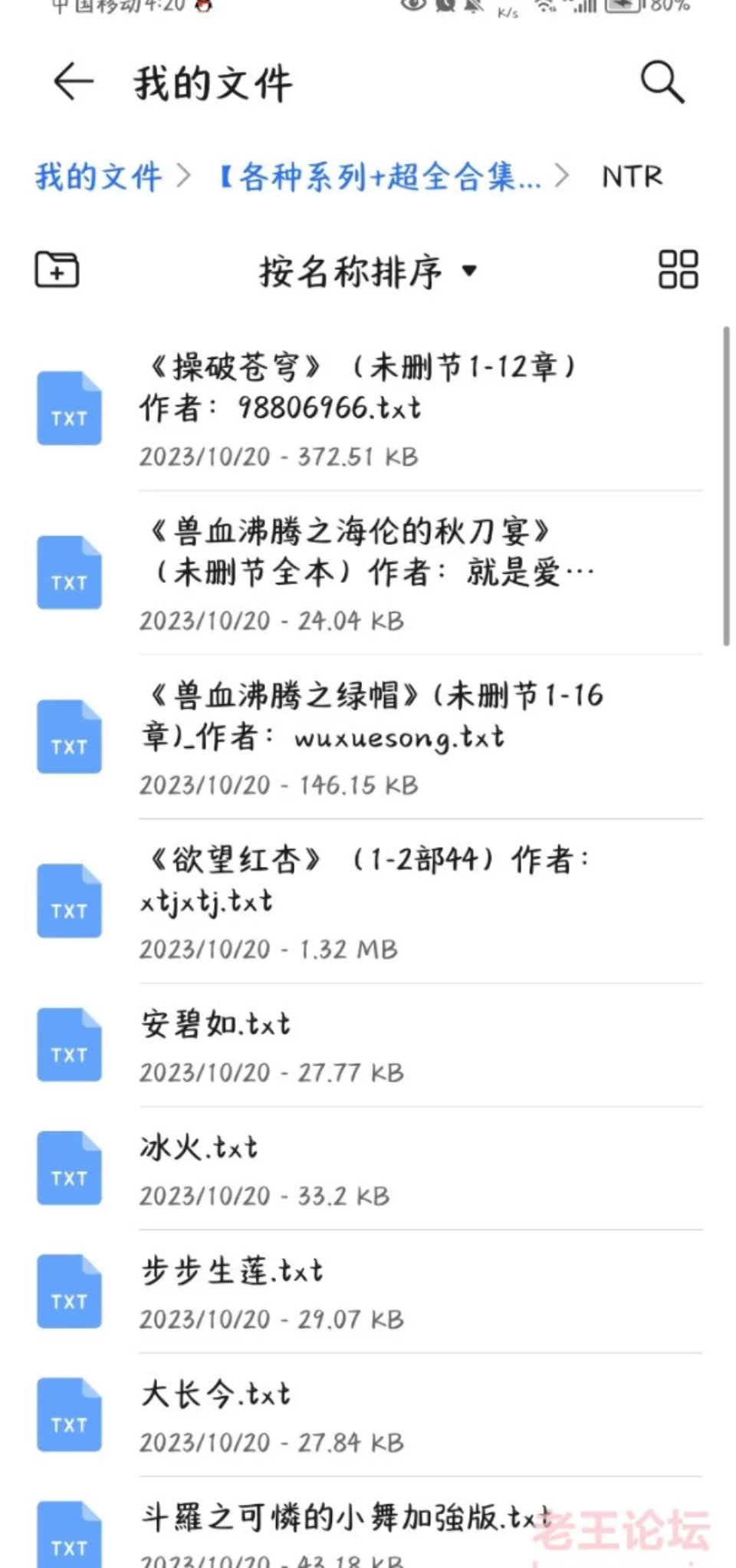736x1568 pixels.
Task: Expand the 按名称排序 sort dropdown
Action: [368, 272]
